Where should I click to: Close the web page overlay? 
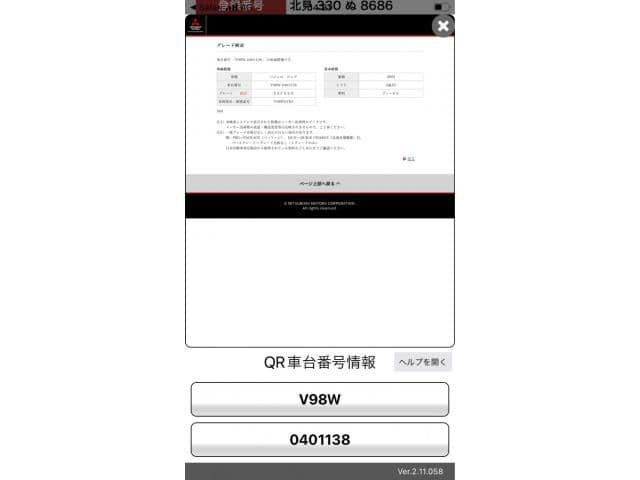tap(443, 26)
